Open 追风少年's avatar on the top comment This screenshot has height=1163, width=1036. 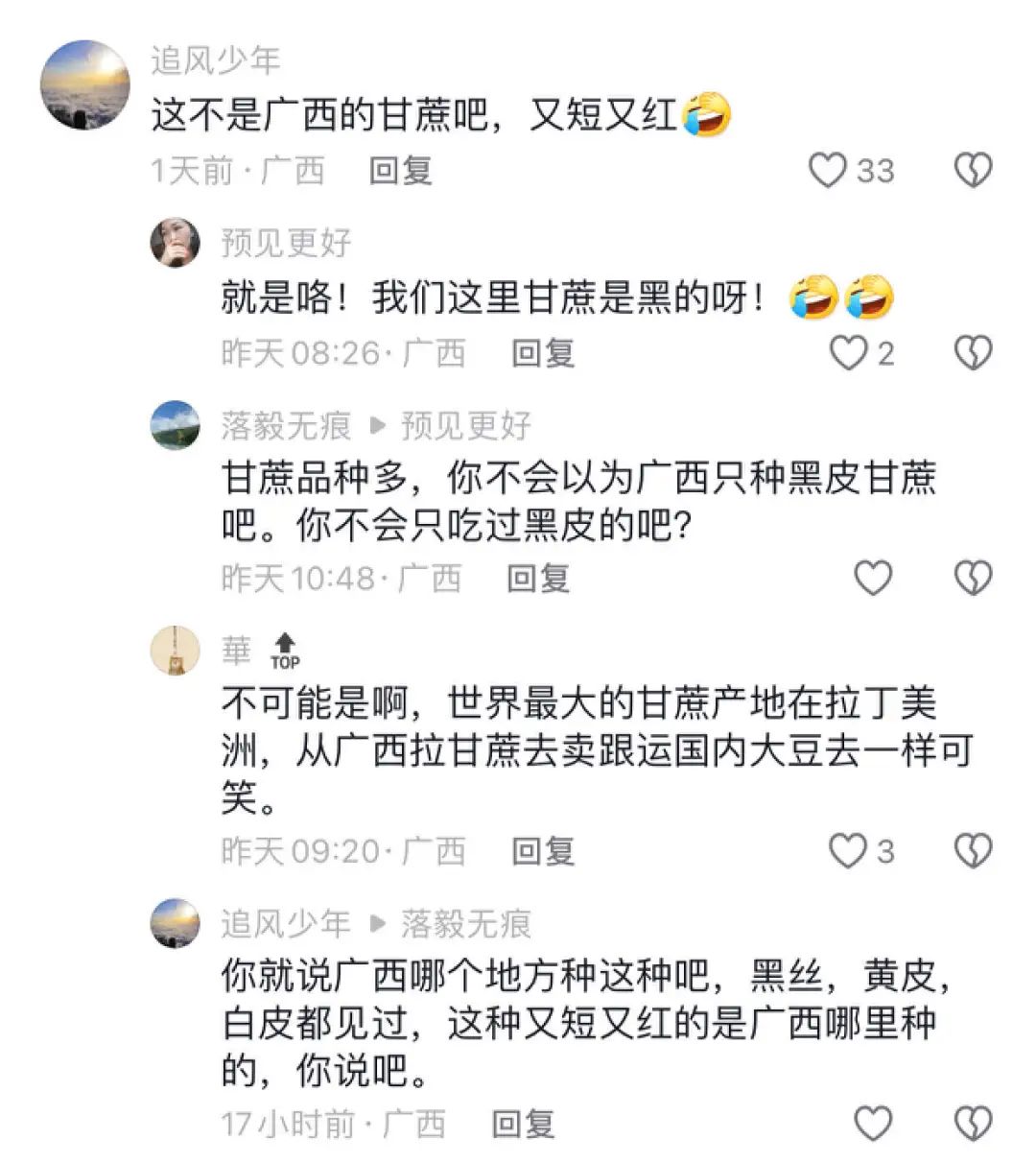coord(84,84)
